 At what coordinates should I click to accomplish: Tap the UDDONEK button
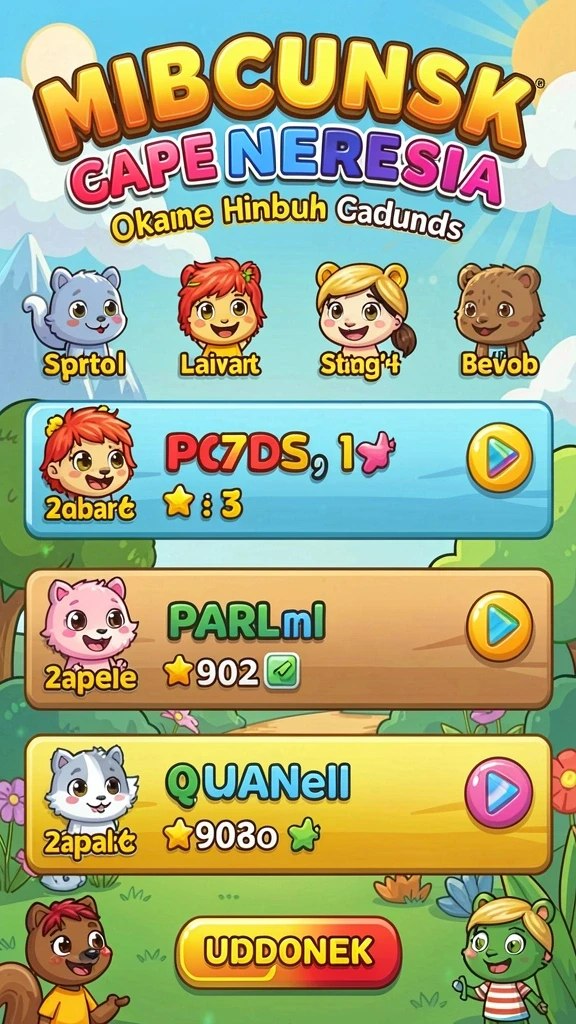(288, 952)
